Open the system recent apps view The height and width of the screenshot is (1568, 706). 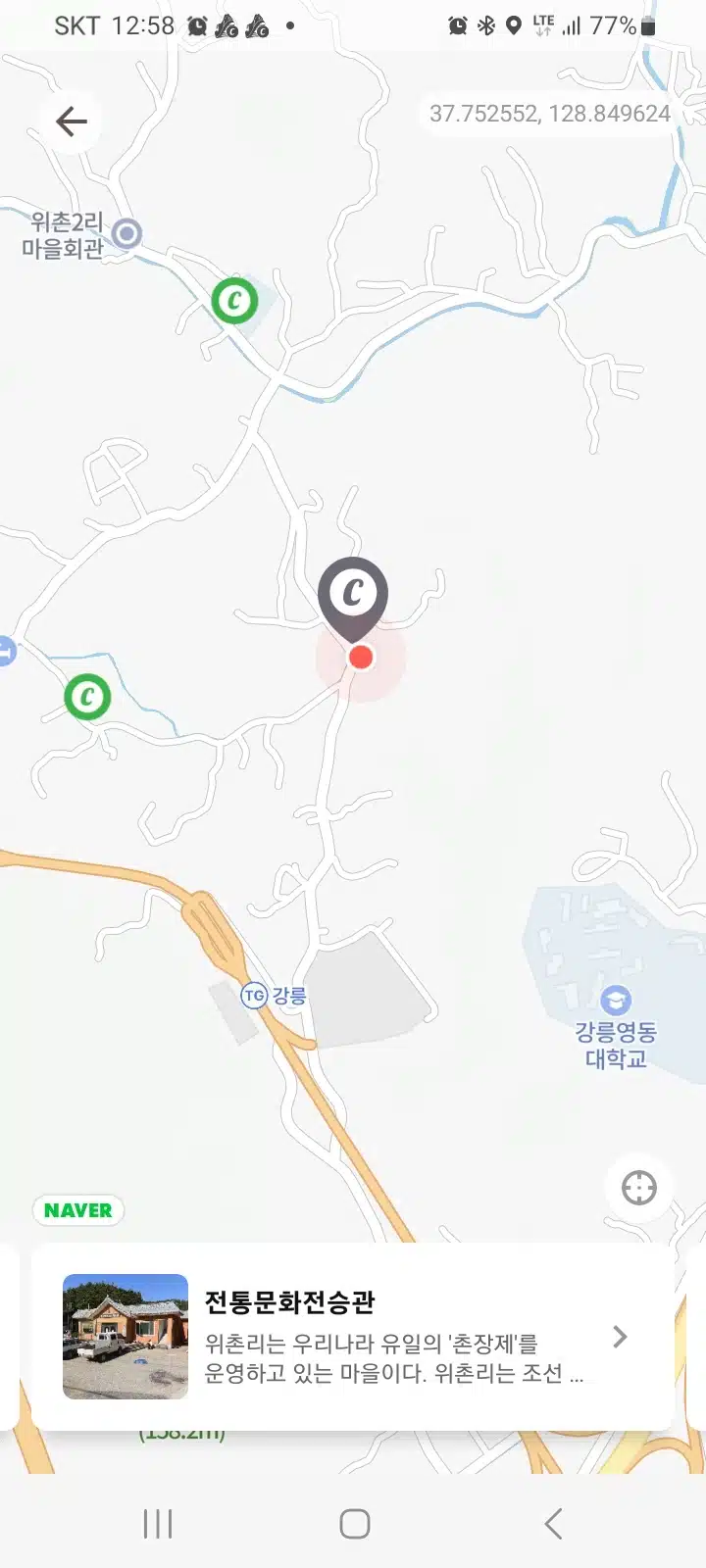(158, 1524)
